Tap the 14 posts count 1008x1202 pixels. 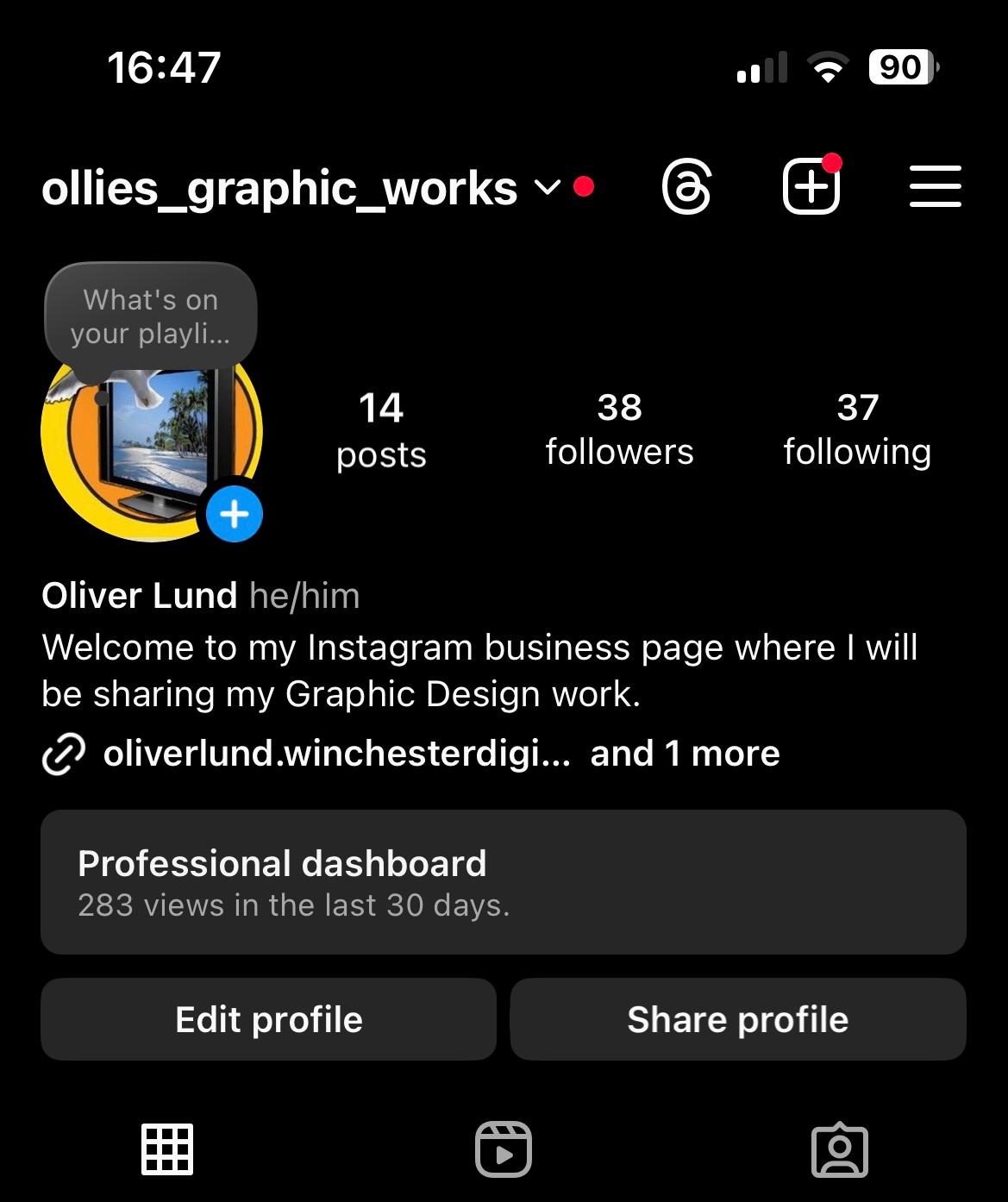click(x=381, y=429)
